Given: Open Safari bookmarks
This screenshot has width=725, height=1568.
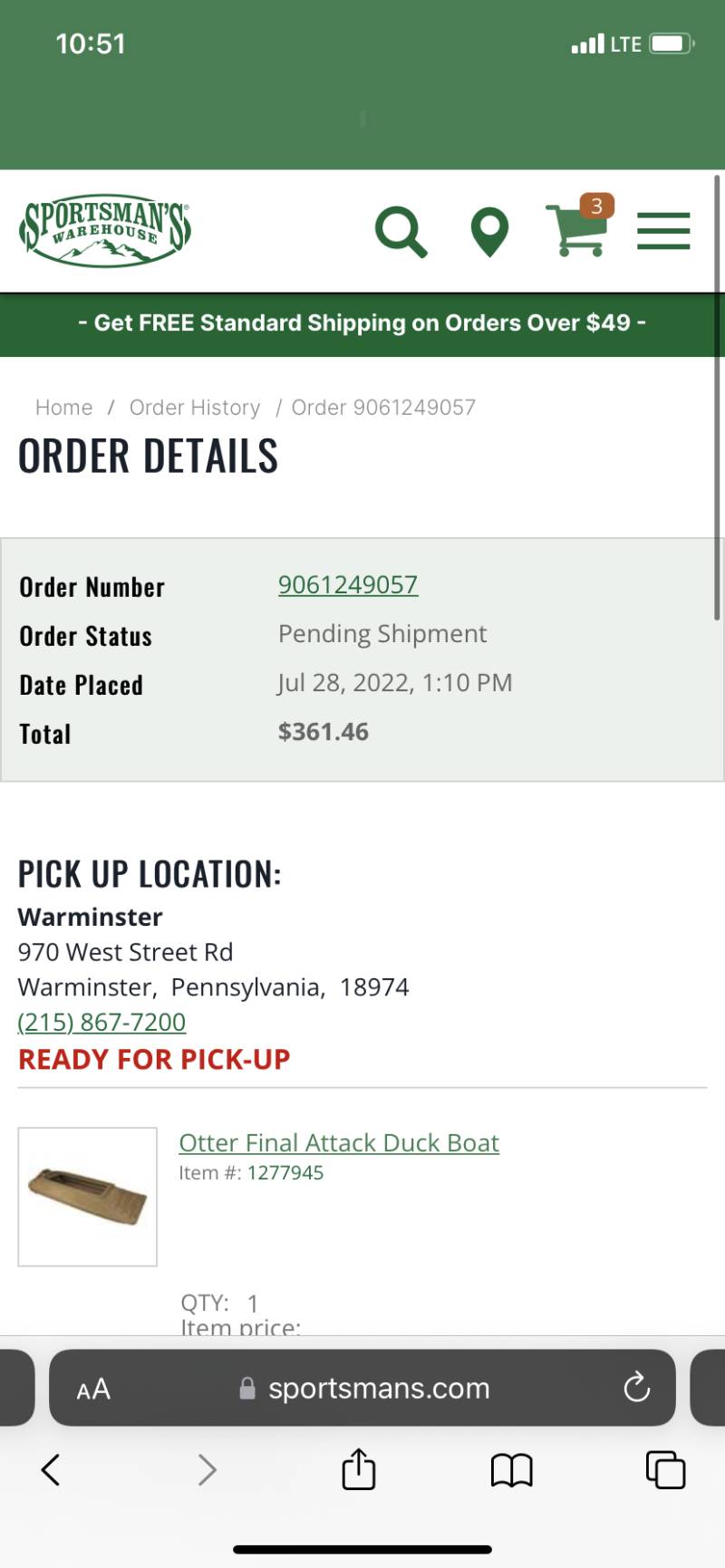Looking at the screenshot, I should 511,1470.
